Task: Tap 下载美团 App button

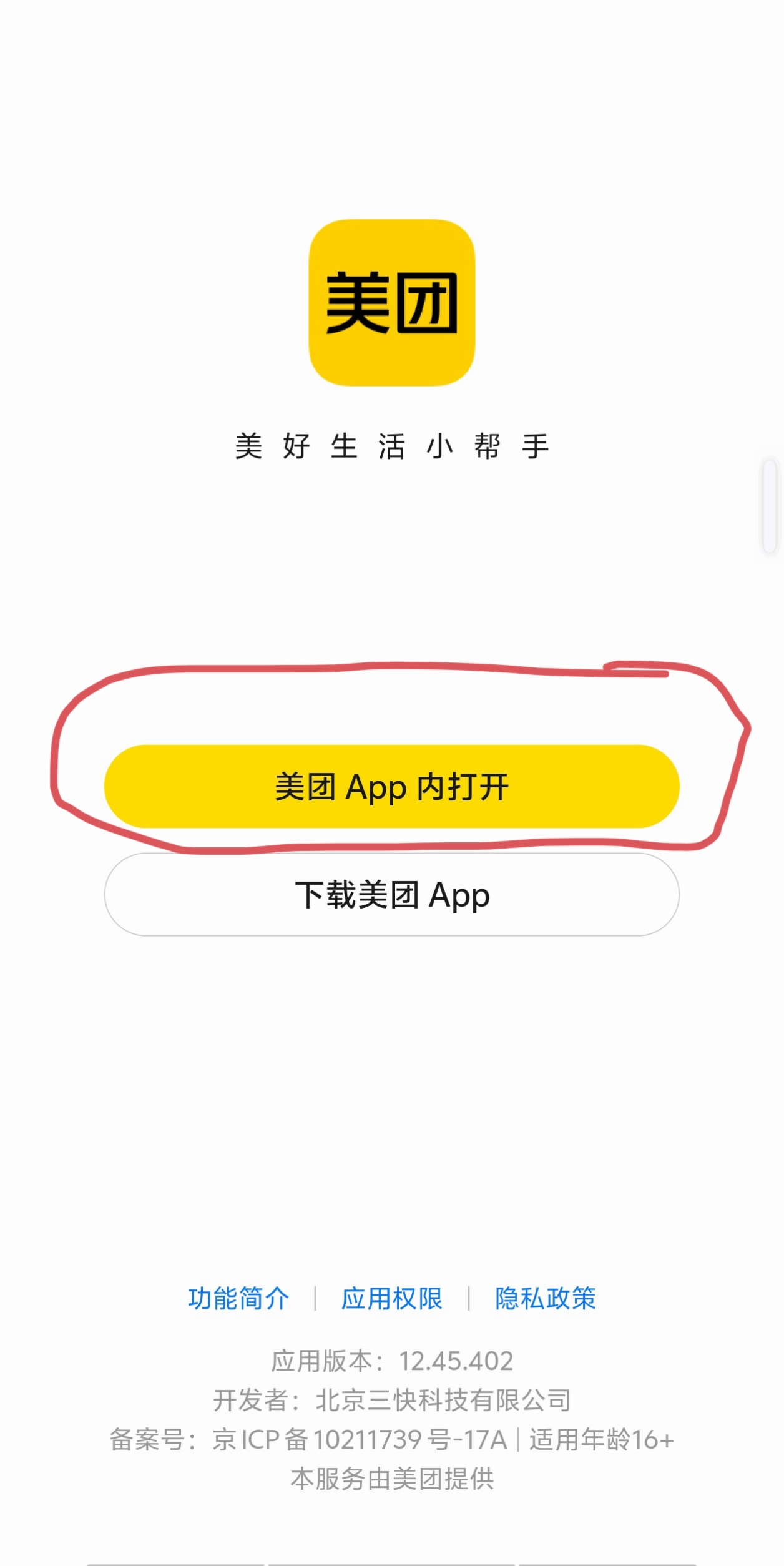Action: point(391,895)
